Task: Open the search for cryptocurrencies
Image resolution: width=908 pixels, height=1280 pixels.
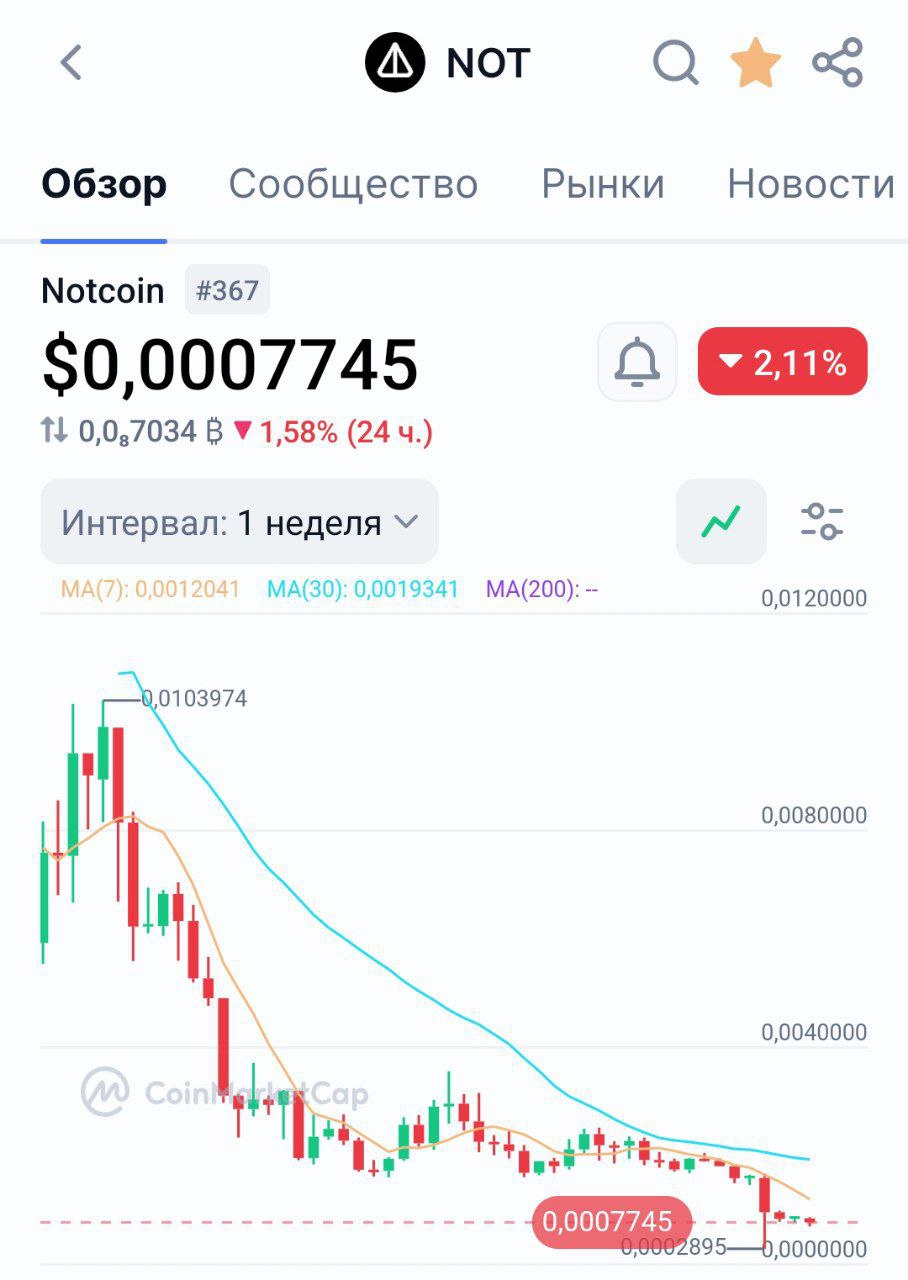Action: pos(676,62)
